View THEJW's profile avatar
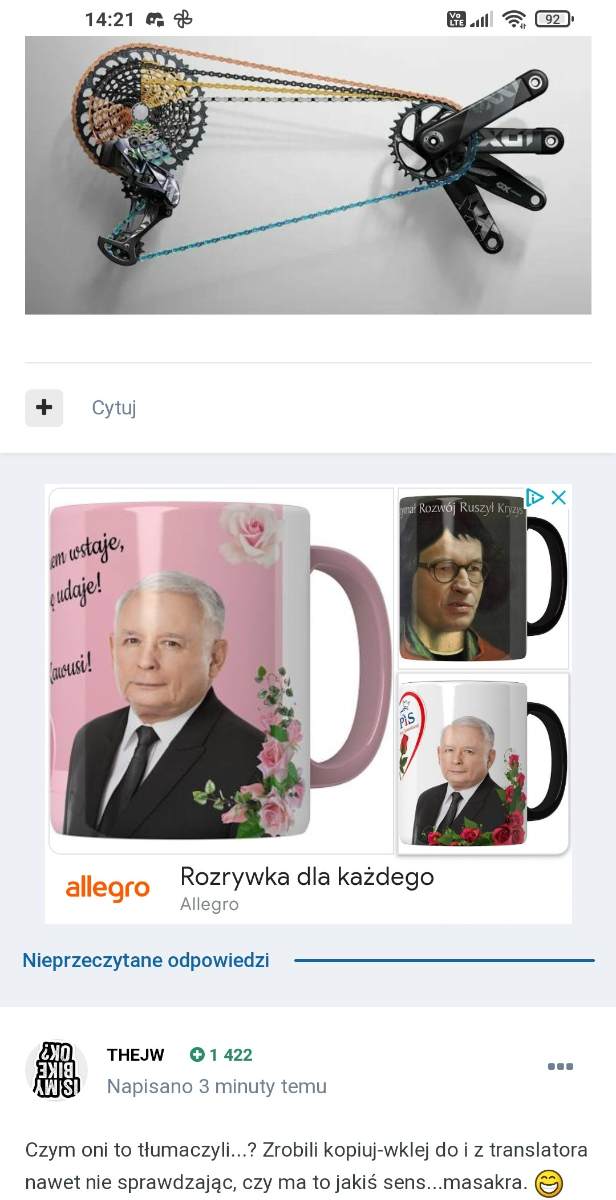Image resolution: width=616 pixels, height=1200 pixels. (56, 1069)
